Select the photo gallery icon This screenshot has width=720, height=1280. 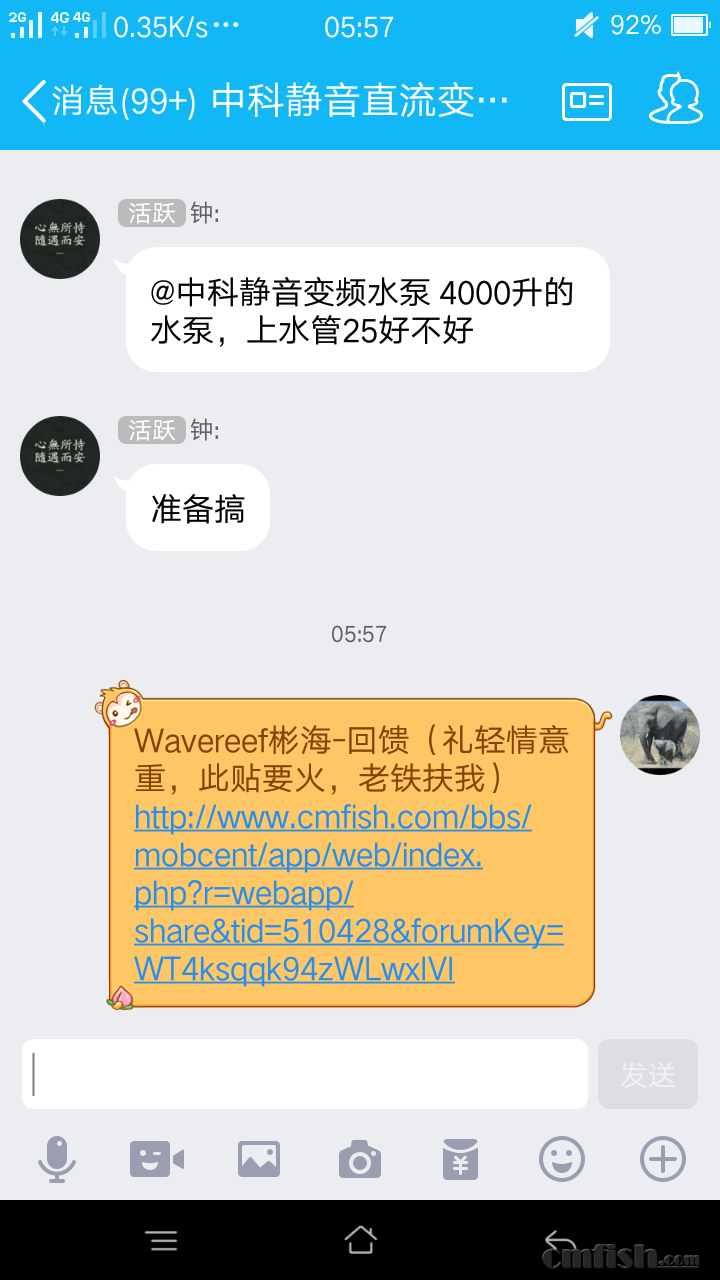[259, 1158]
